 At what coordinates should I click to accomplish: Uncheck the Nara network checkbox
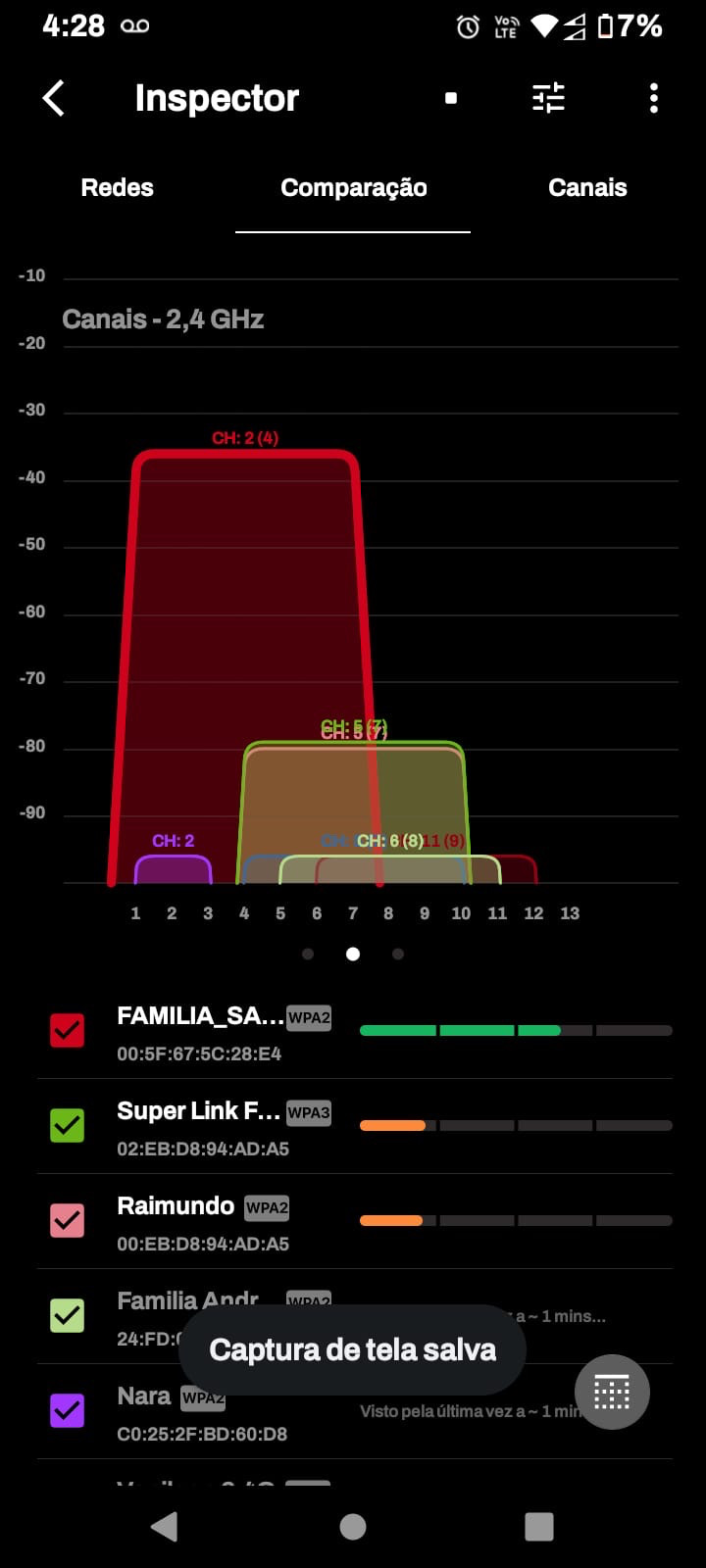68,1410
